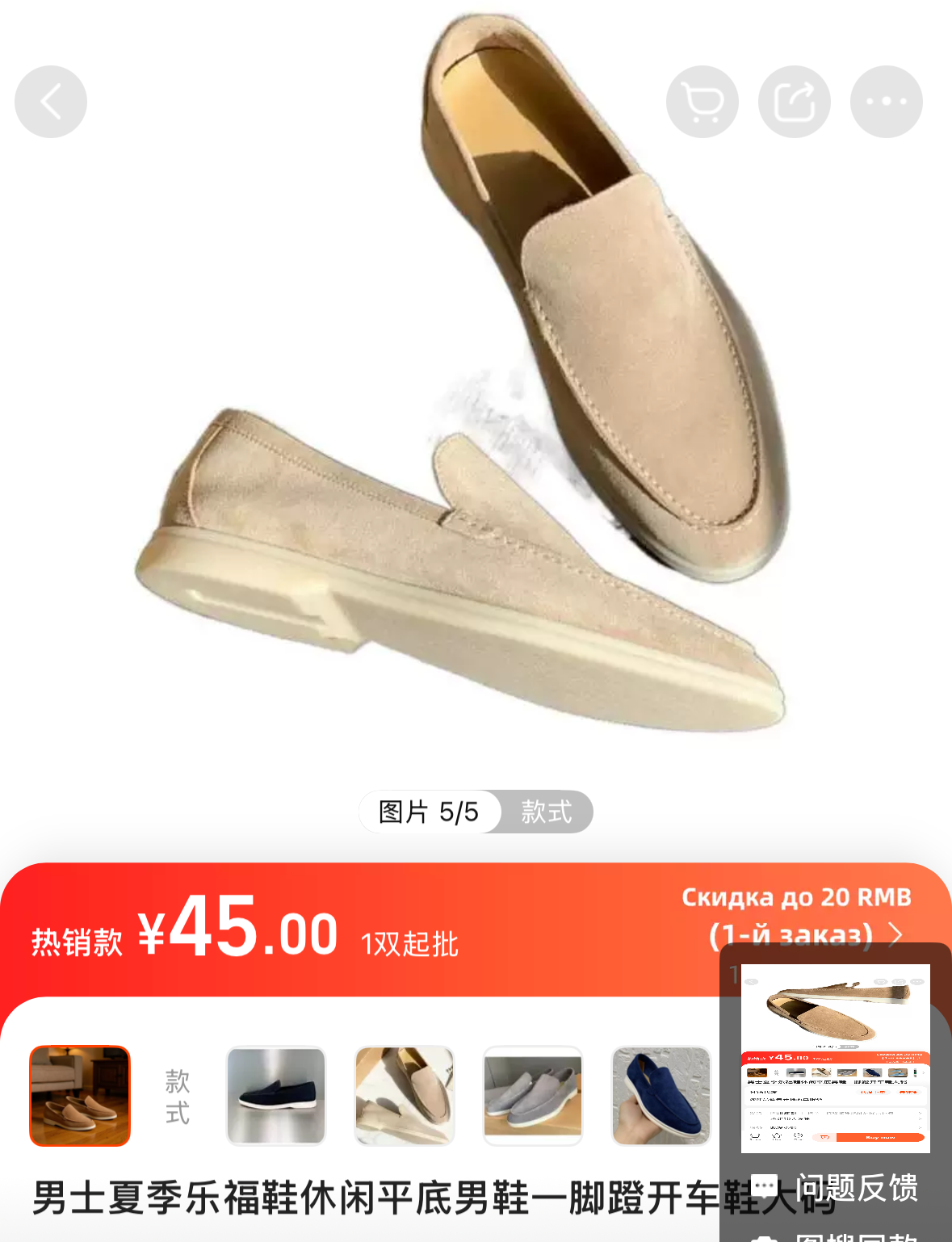Open the screenshot preview thumbnail

(x=835, y=1058)
